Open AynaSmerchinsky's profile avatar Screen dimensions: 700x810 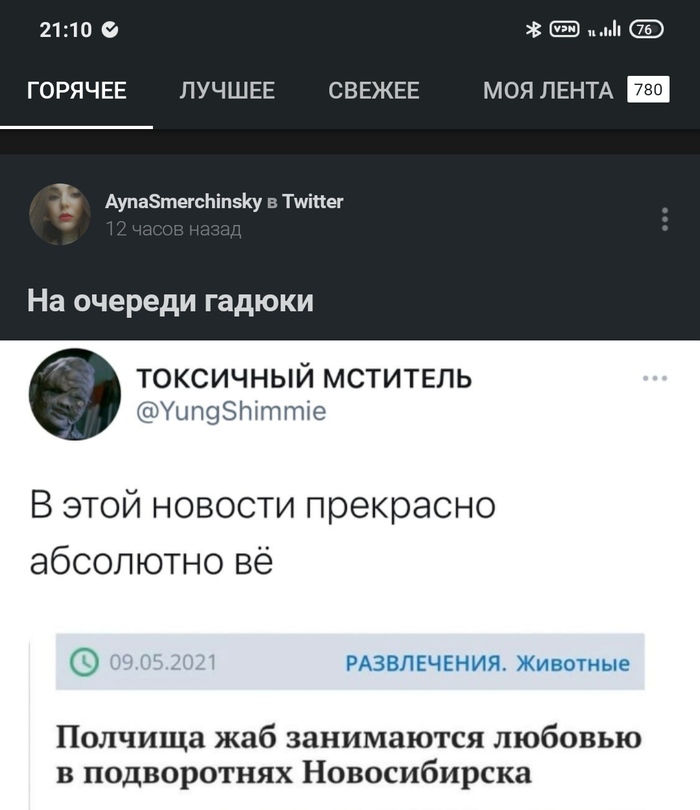[60, 214]
